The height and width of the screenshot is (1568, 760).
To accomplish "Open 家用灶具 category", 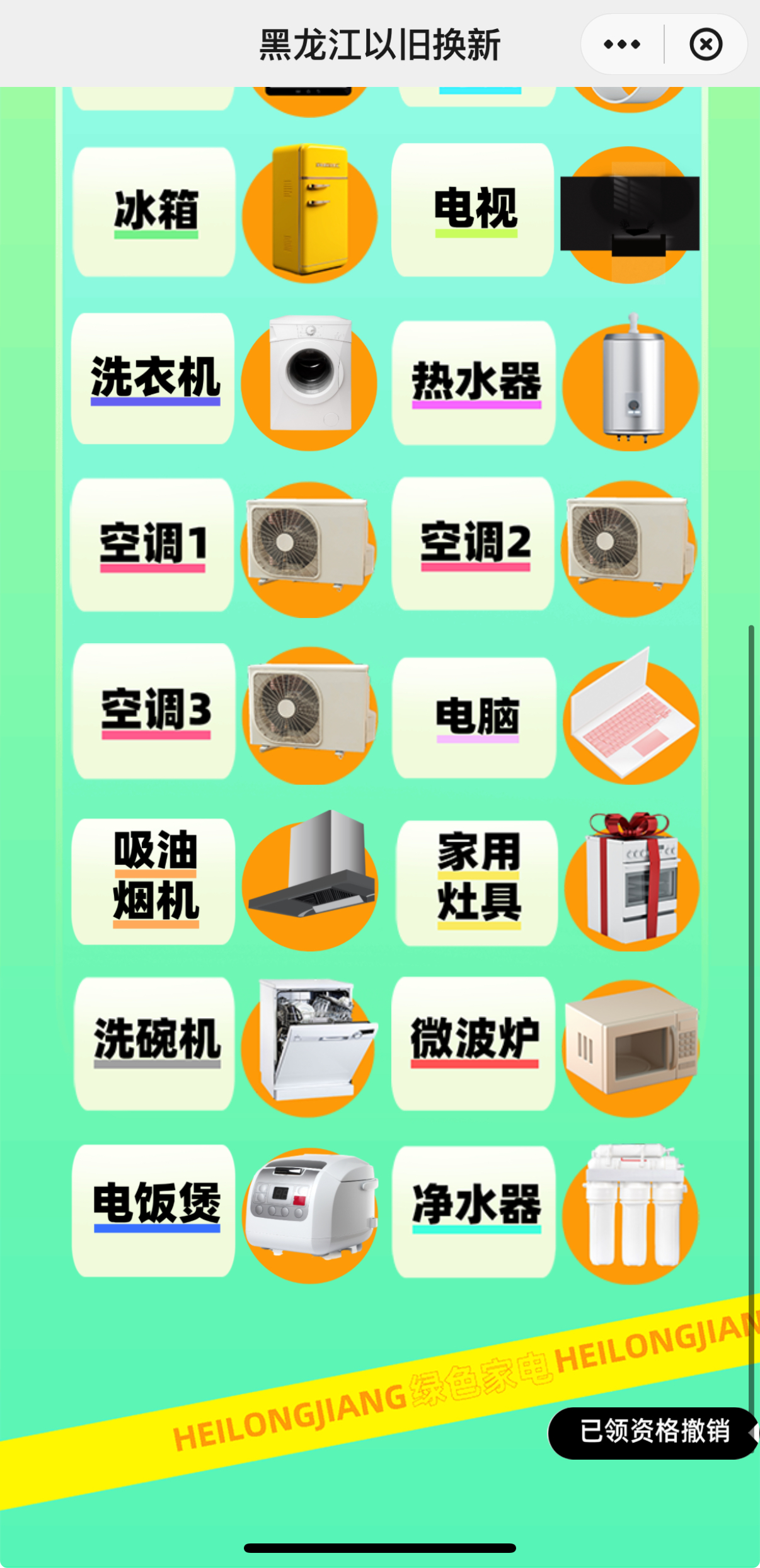I will [x=477, y=883].
